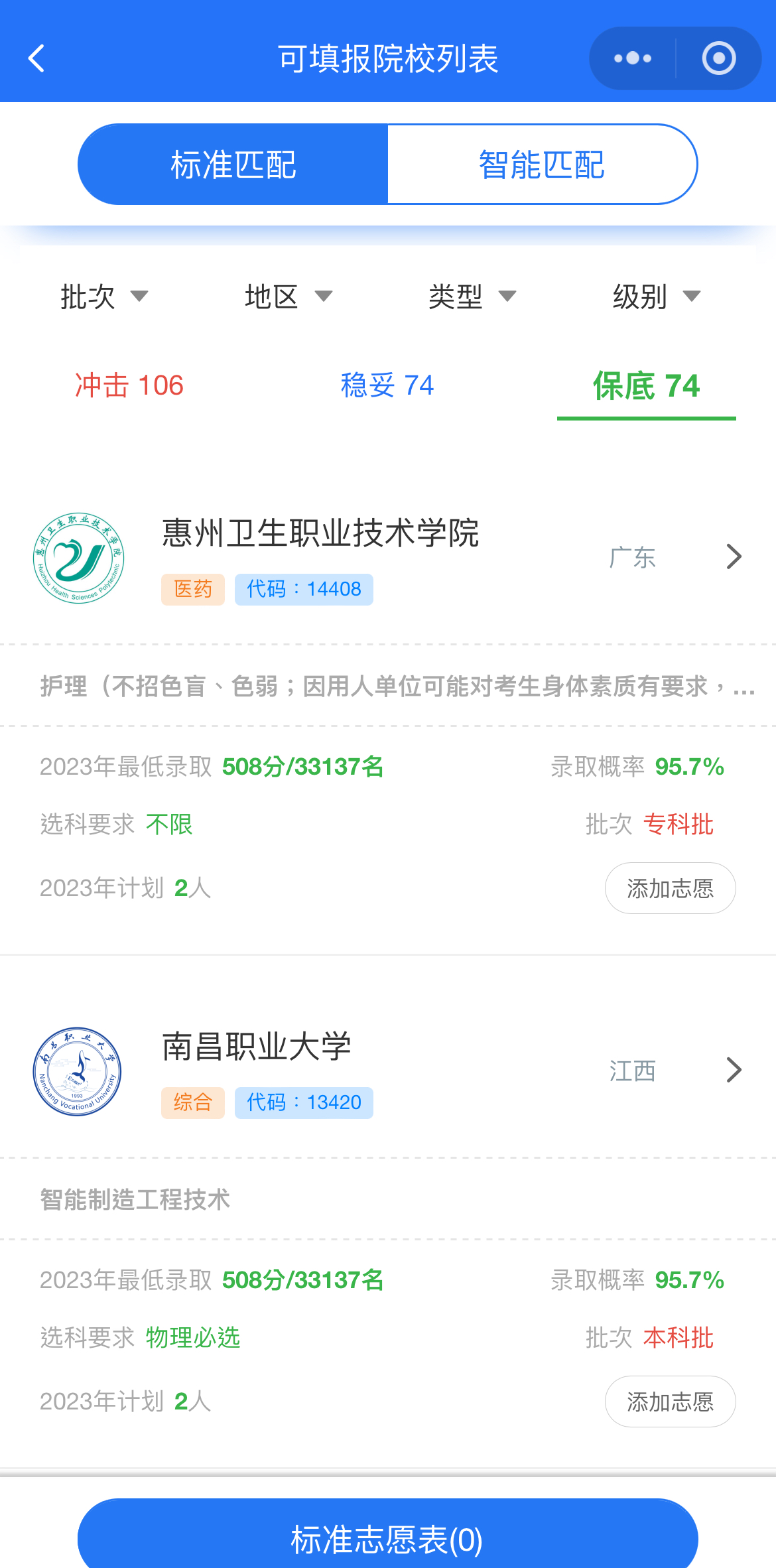
Task: Expand the 级别 filter dropdown
Action: [x=656, y=296]
